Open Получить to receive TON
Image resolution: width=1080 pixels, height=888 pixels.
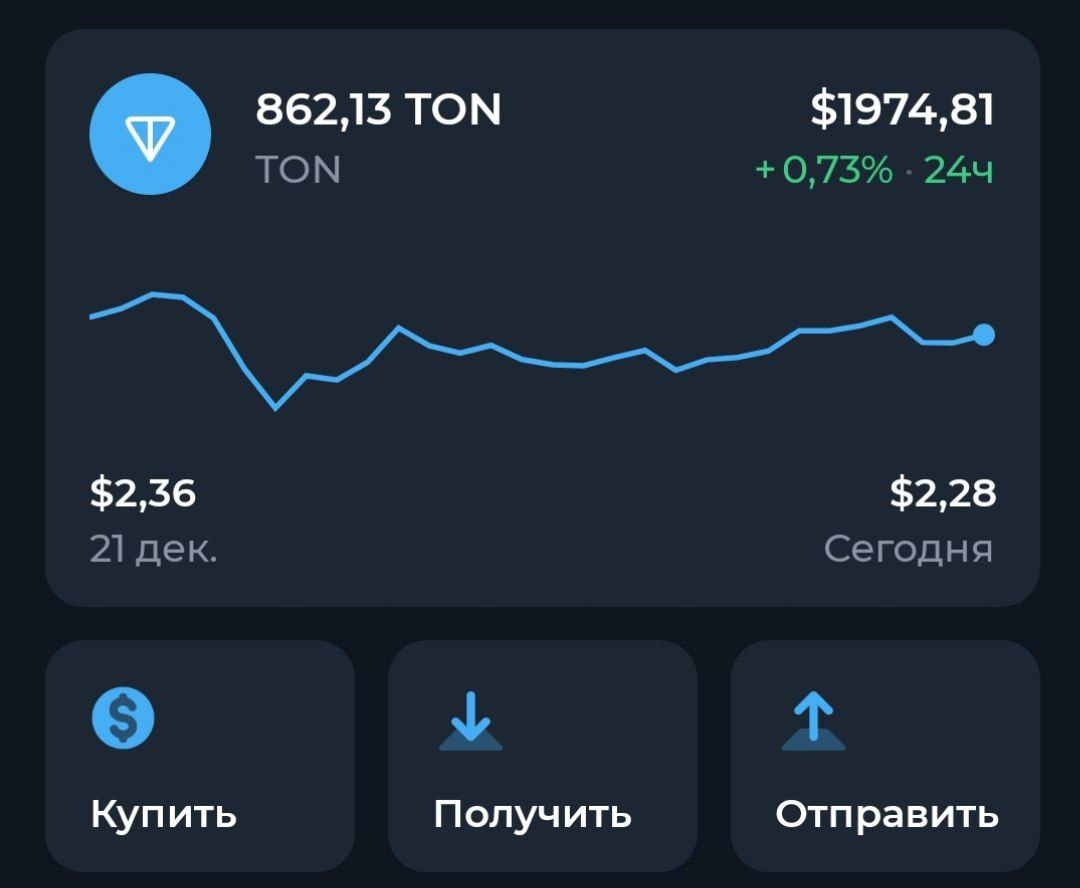click(x=542, y=757)
